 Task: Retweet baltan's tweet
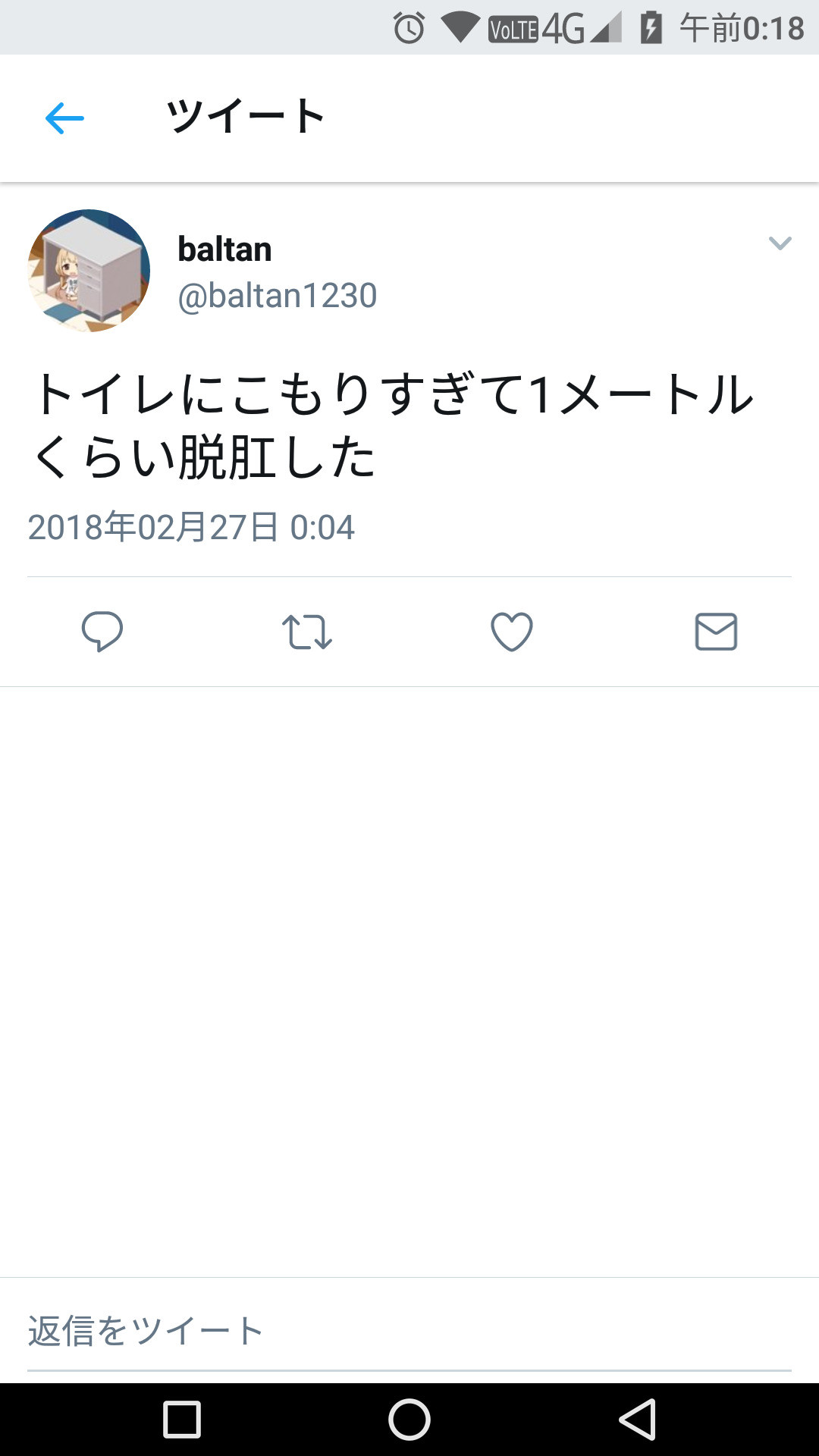307,632
